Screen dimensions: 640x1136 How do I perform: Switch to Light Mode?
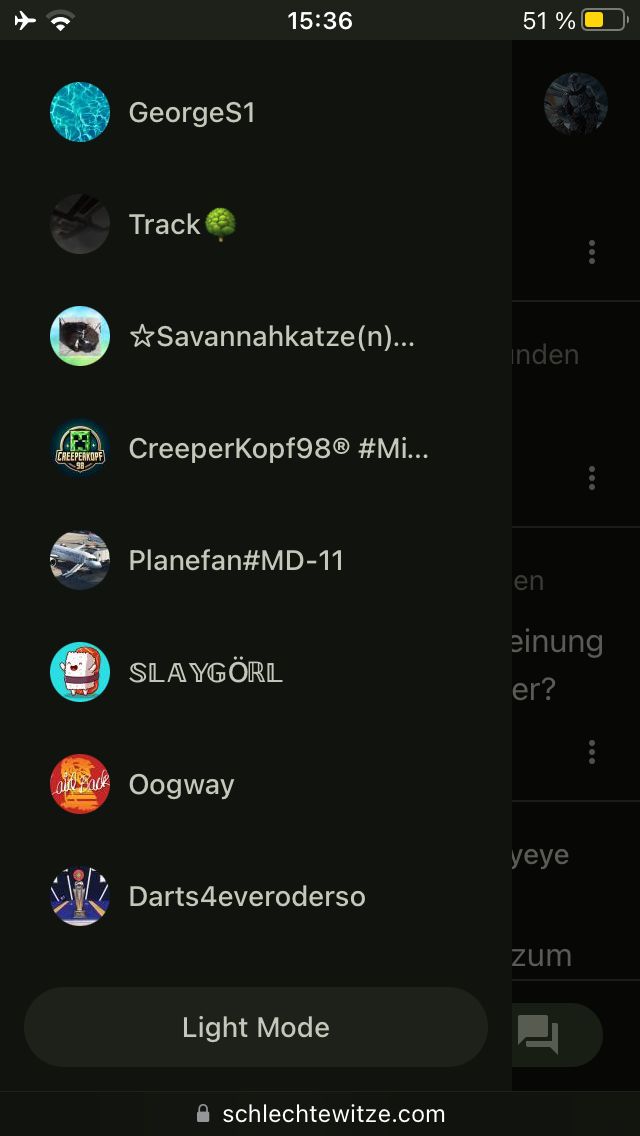coord(256,1027)
